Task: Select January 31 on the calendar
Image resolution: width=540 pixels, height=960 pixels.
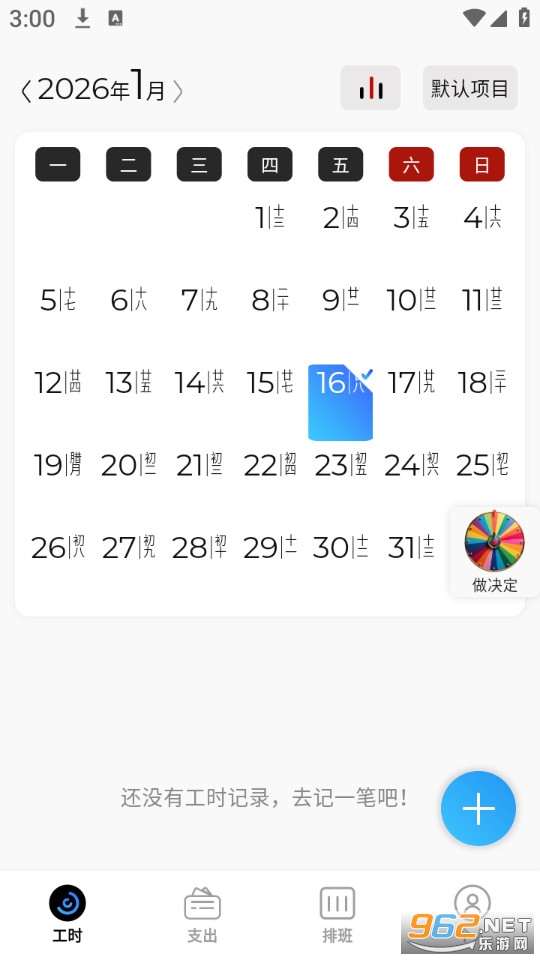Action: [x=411, y=547]
